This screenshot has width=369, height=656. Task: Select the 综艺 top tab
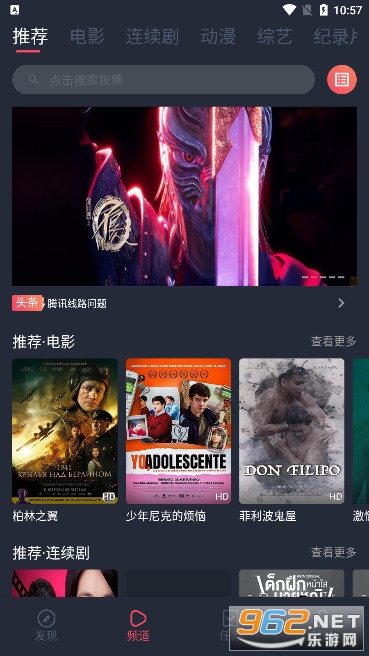point(274,36)
